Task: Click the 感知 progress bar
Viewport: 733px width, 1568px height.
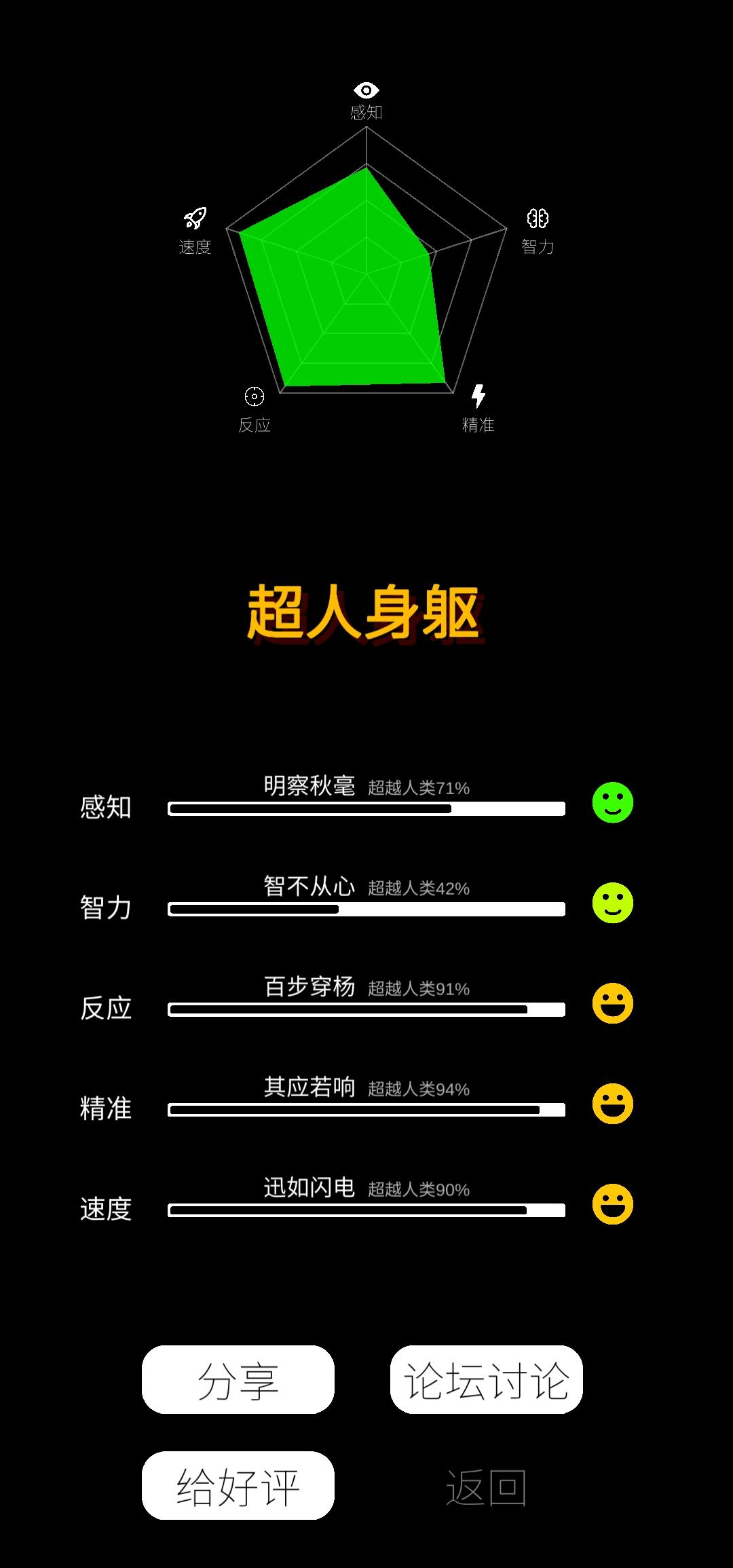Action: coord(366,809)
